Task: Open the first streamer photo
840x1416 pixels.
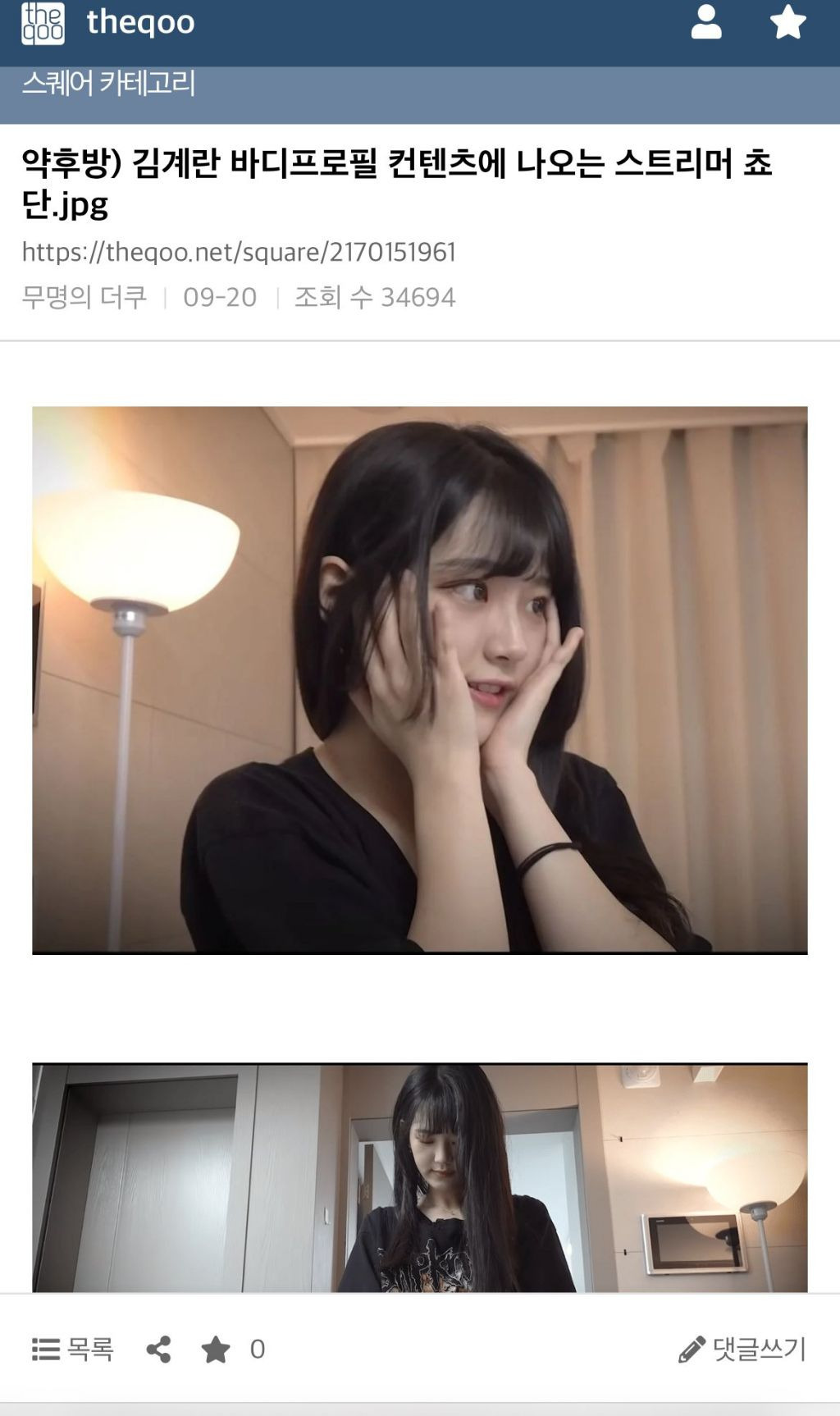Action: pyautogui.click(x=419, y=680)
